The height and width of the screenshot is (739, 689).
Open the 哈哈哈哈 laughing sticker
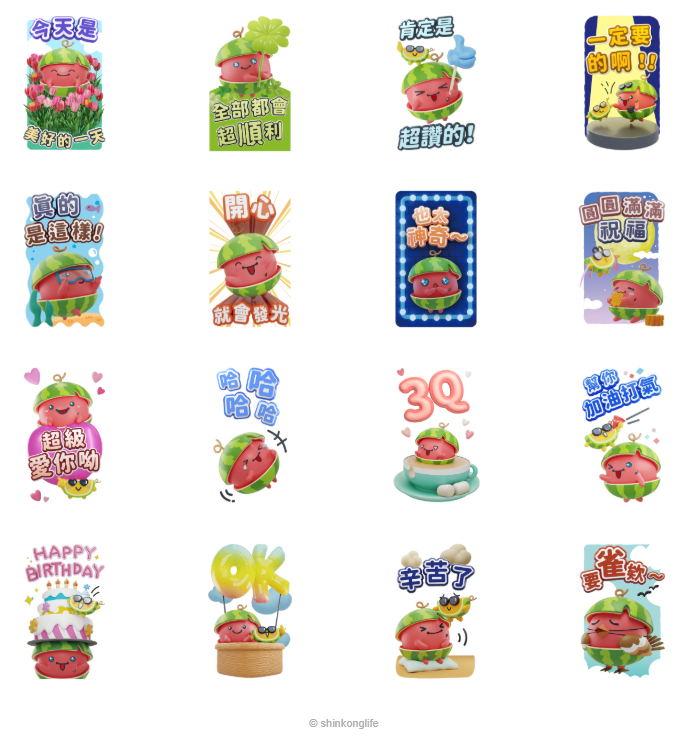coord(250,435)
